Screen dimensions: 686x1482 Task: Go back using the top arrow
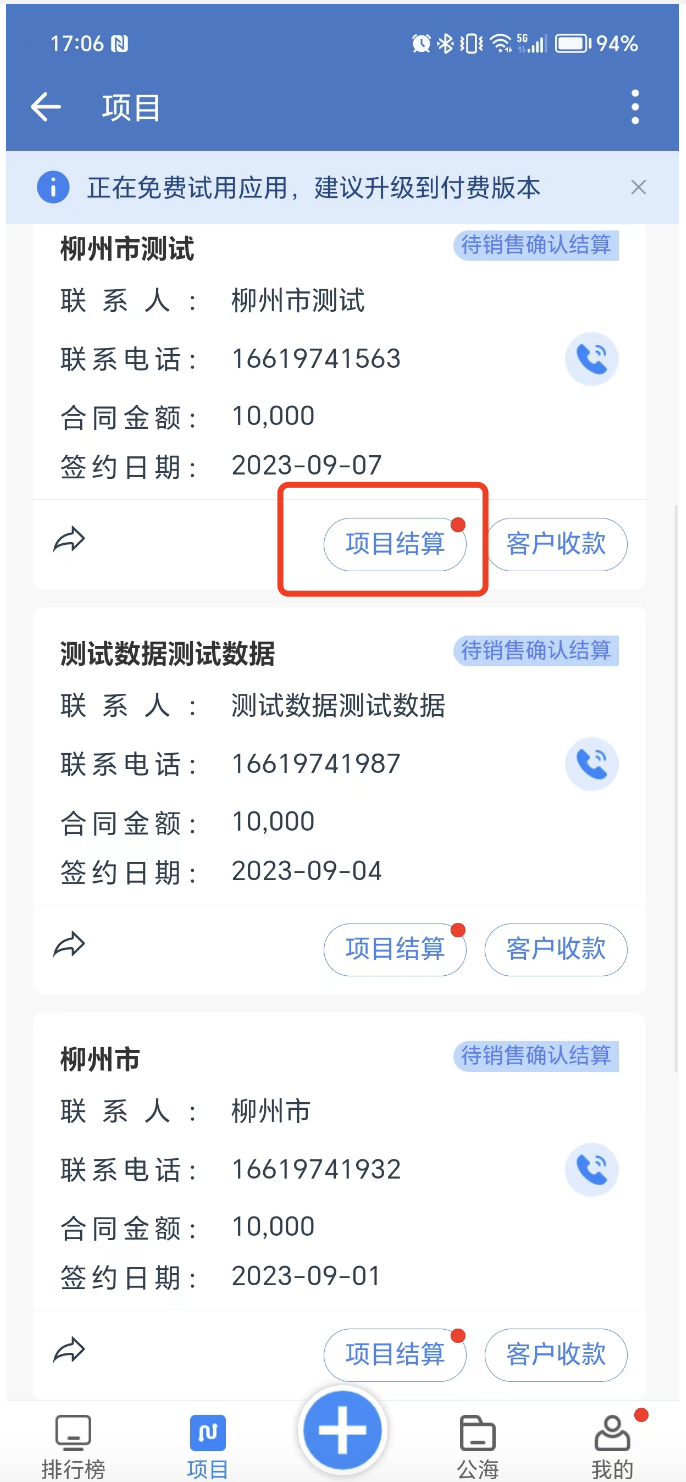[46, 107]
